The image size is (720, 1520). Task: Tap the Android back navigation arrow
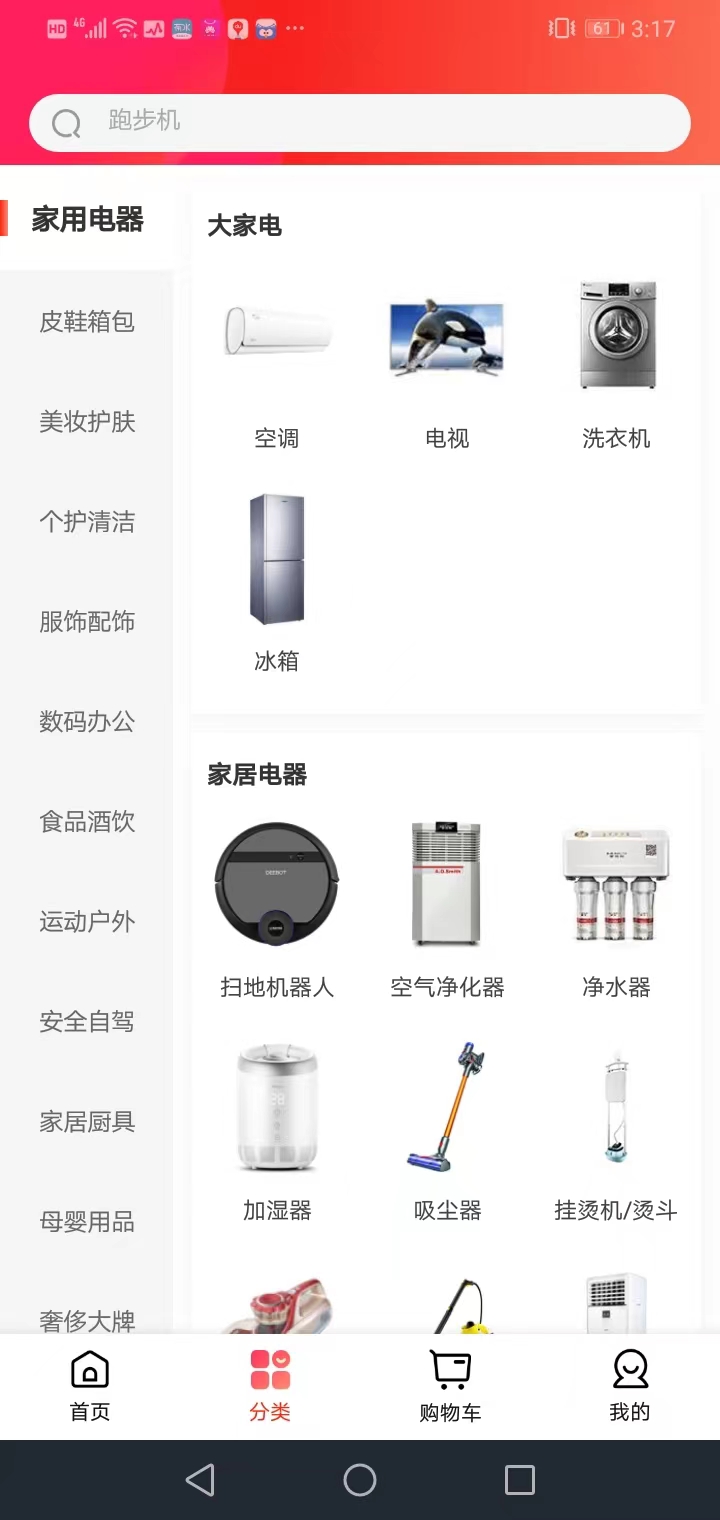[200, 1479]
